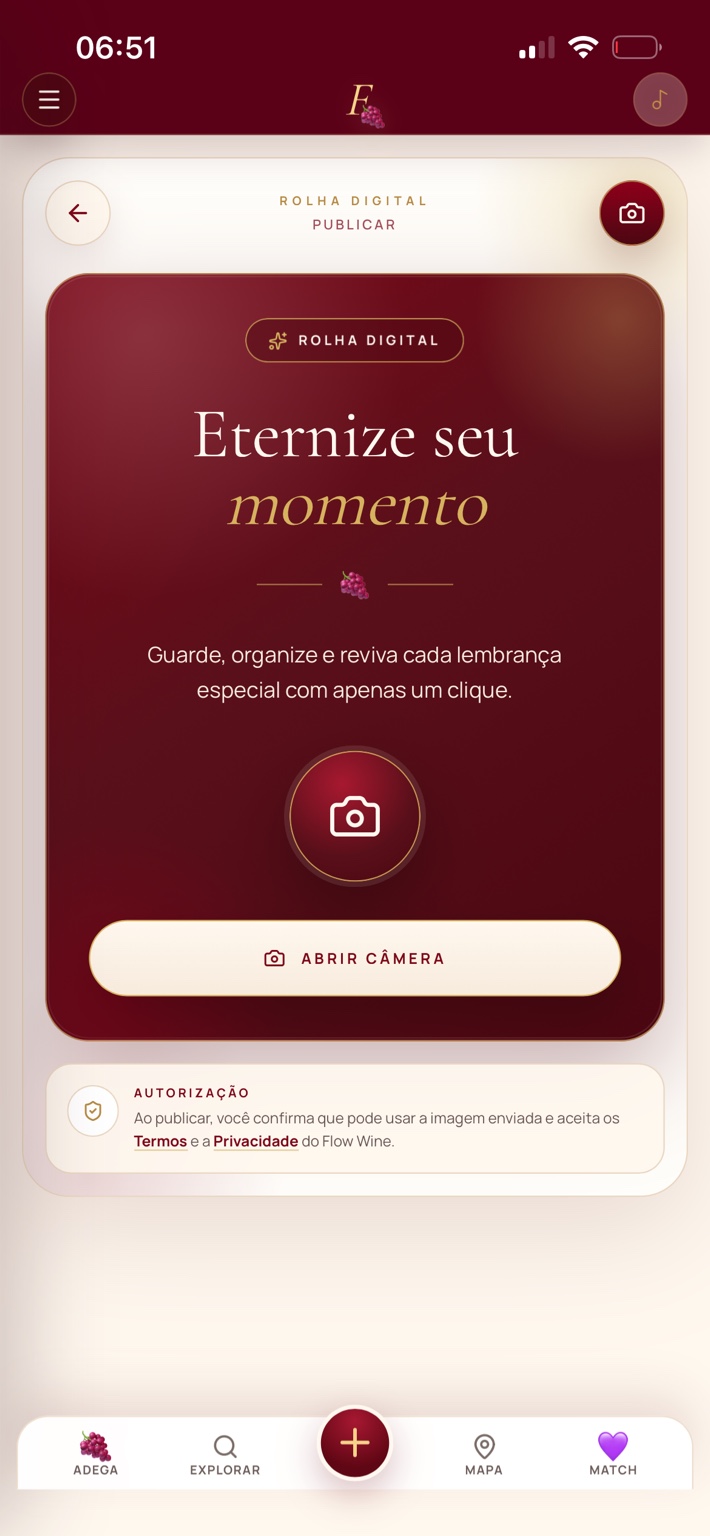Open the Termos link

161,1141
